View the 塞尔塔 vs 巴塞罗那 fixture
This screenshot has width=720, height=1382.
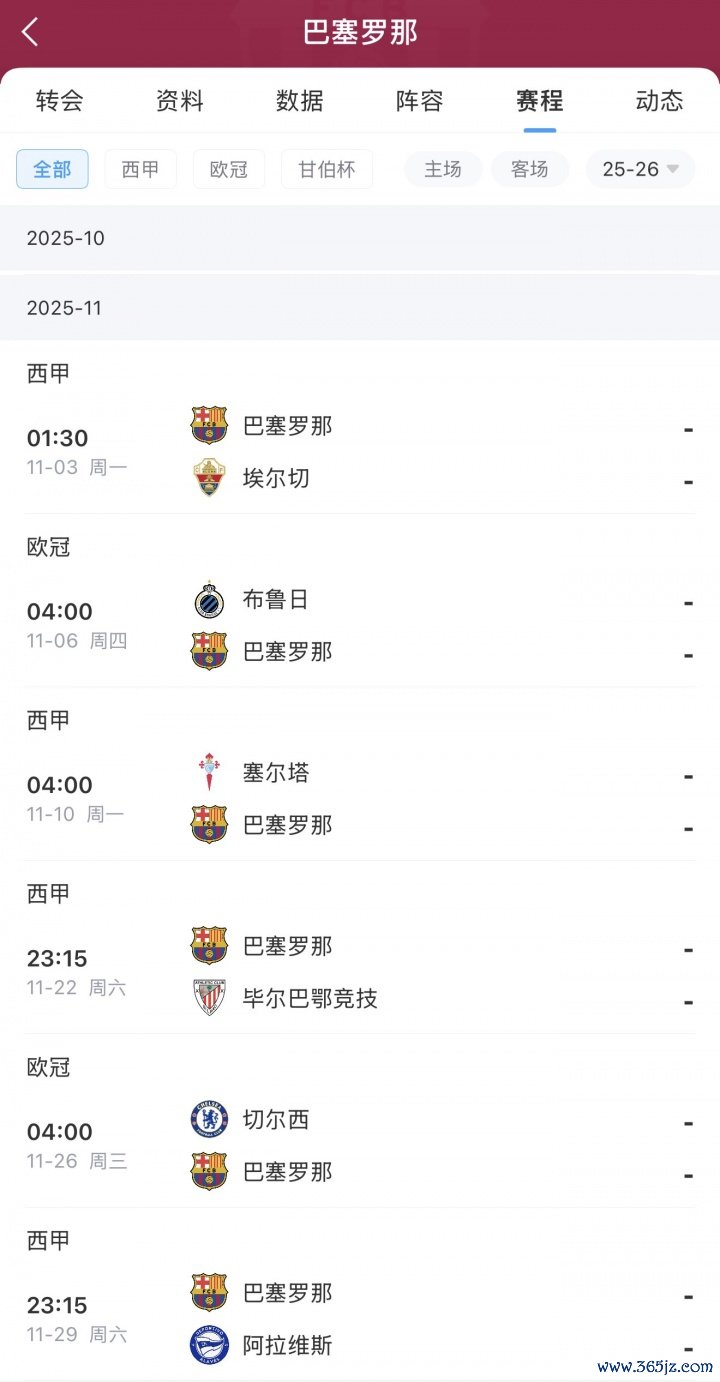[x=360, y=799]
